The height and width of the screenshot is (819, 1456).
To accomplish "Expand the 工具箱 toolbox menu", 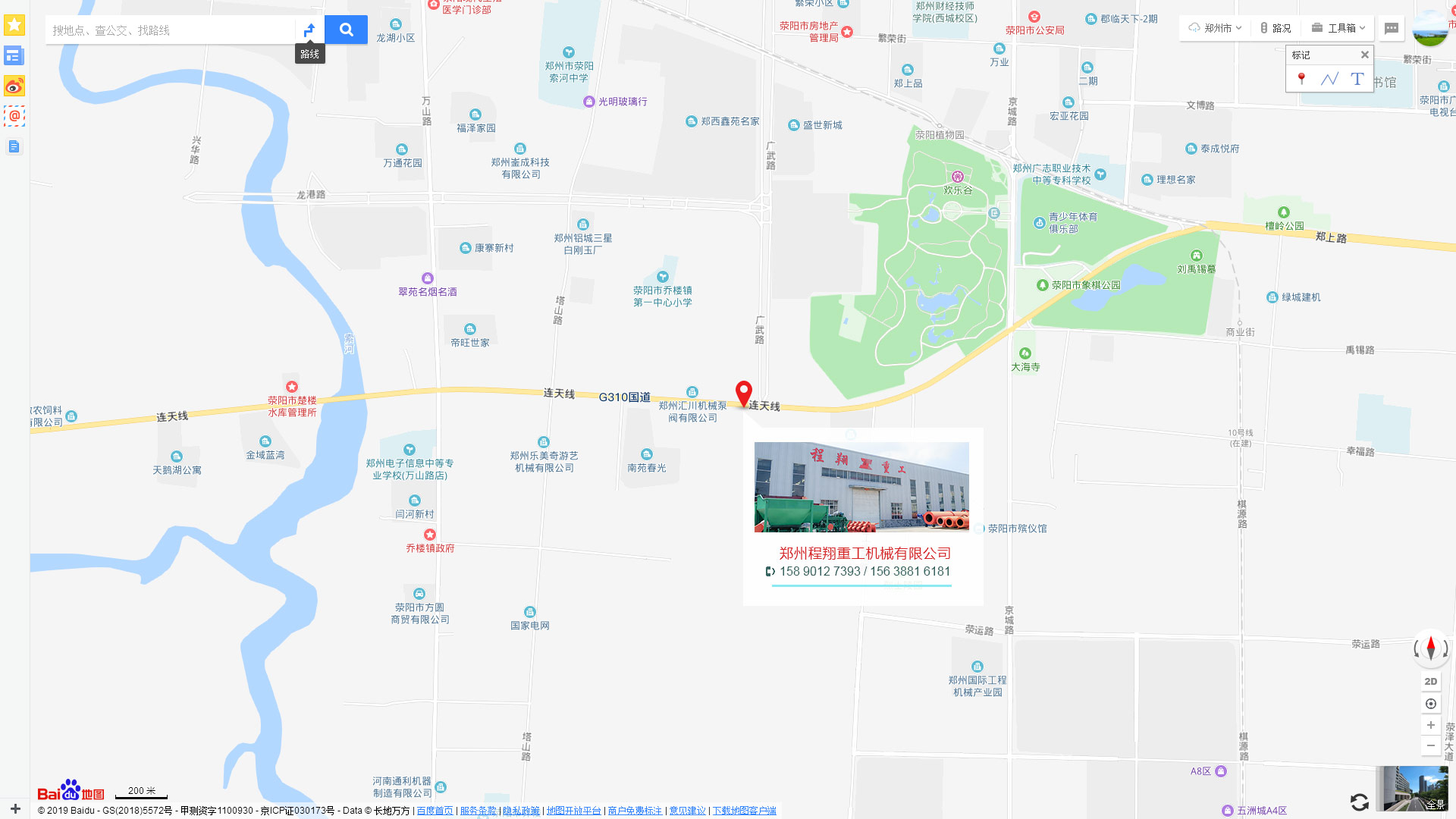I will (1338, 28).
